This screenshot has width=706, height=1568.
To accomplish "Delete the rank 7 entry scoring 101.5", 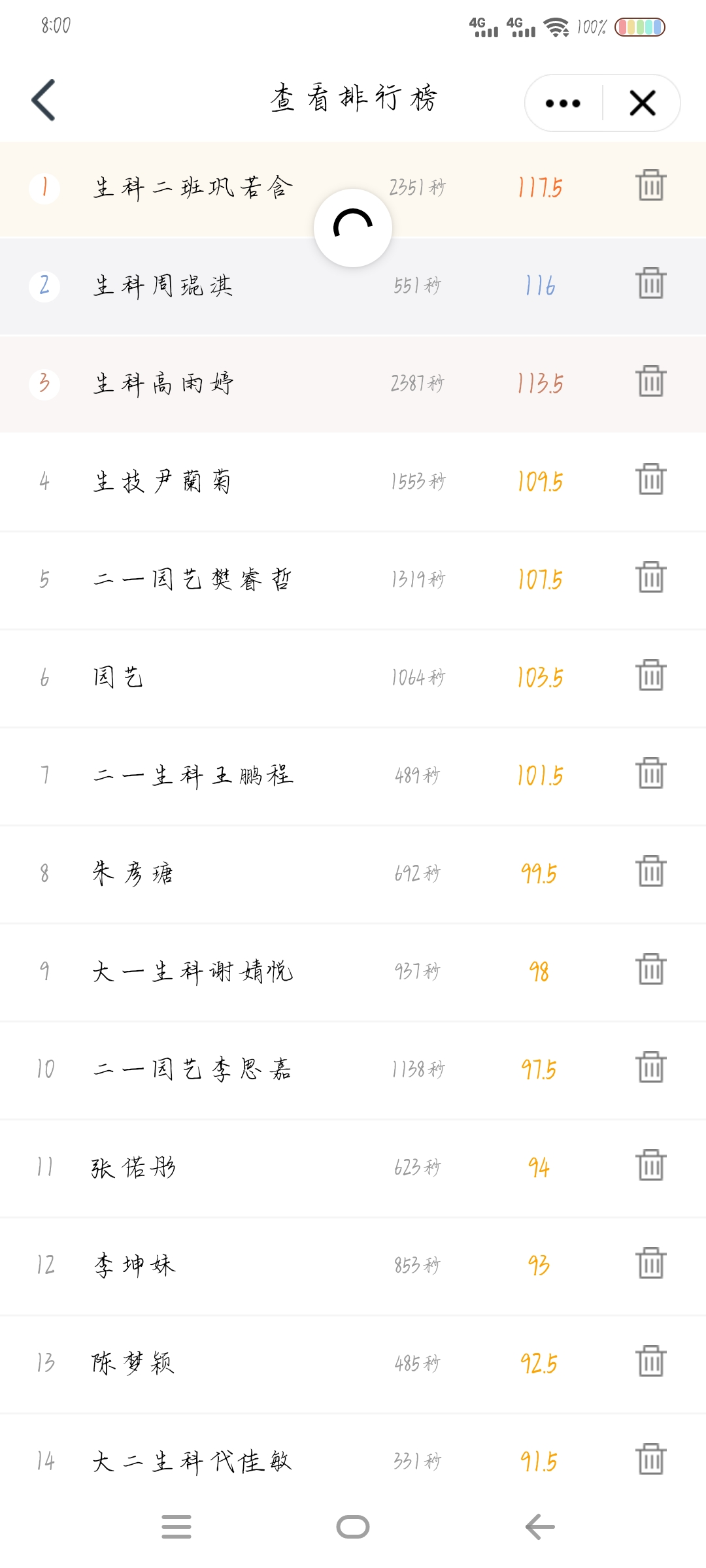I will point(651,773).
